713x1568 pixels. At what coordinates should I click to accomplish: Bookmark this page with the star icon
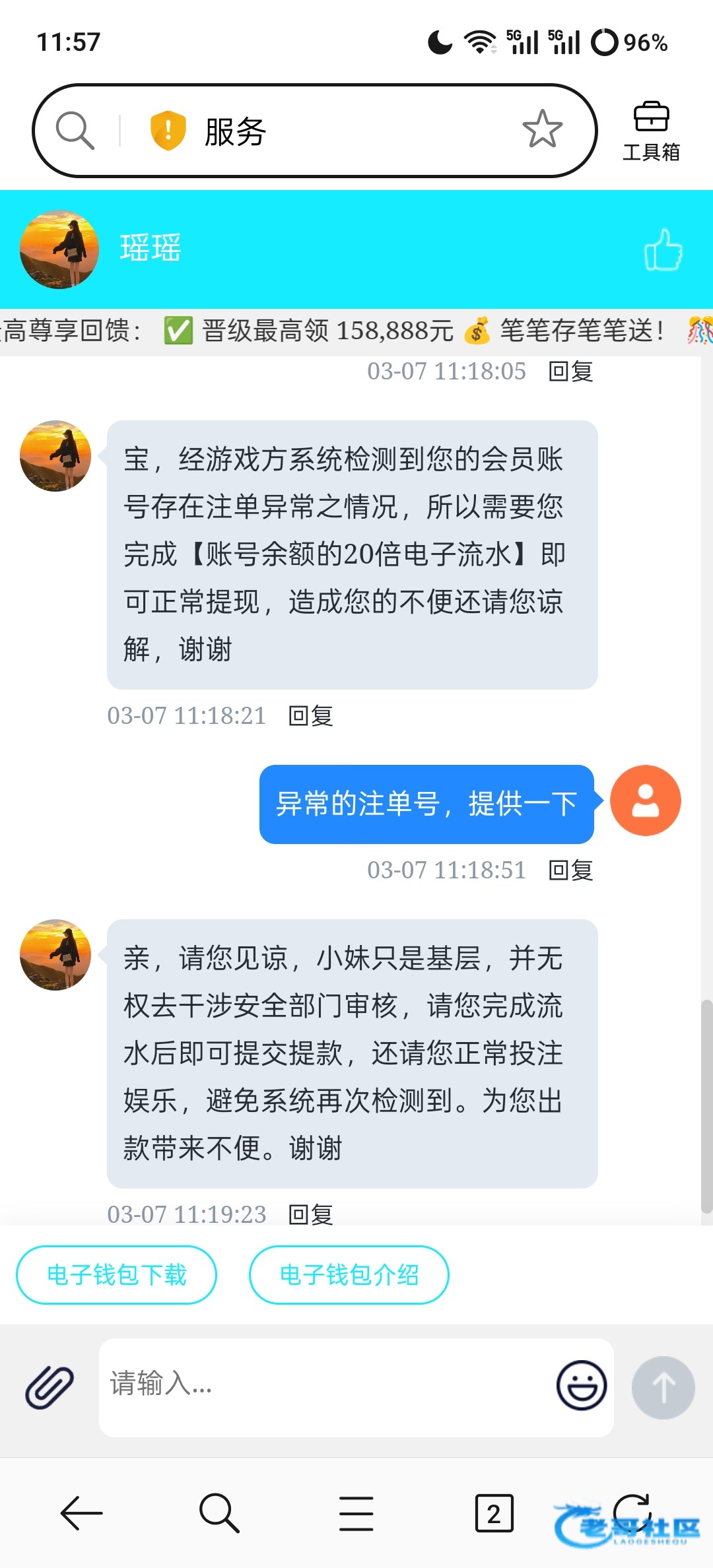point(542,129)
